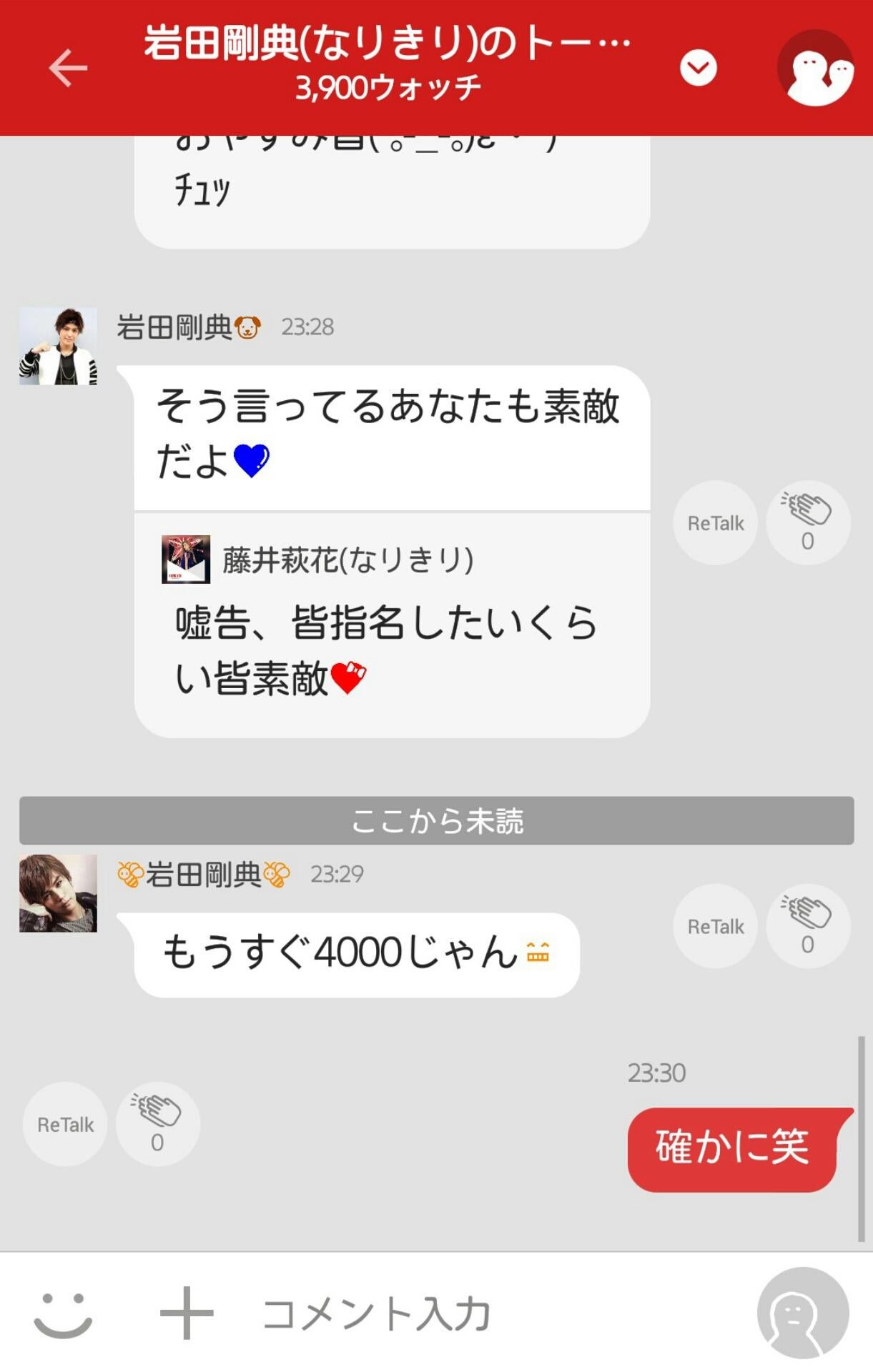Open the quoted 藤井萩花(なりきり) message

coord(393,629)
